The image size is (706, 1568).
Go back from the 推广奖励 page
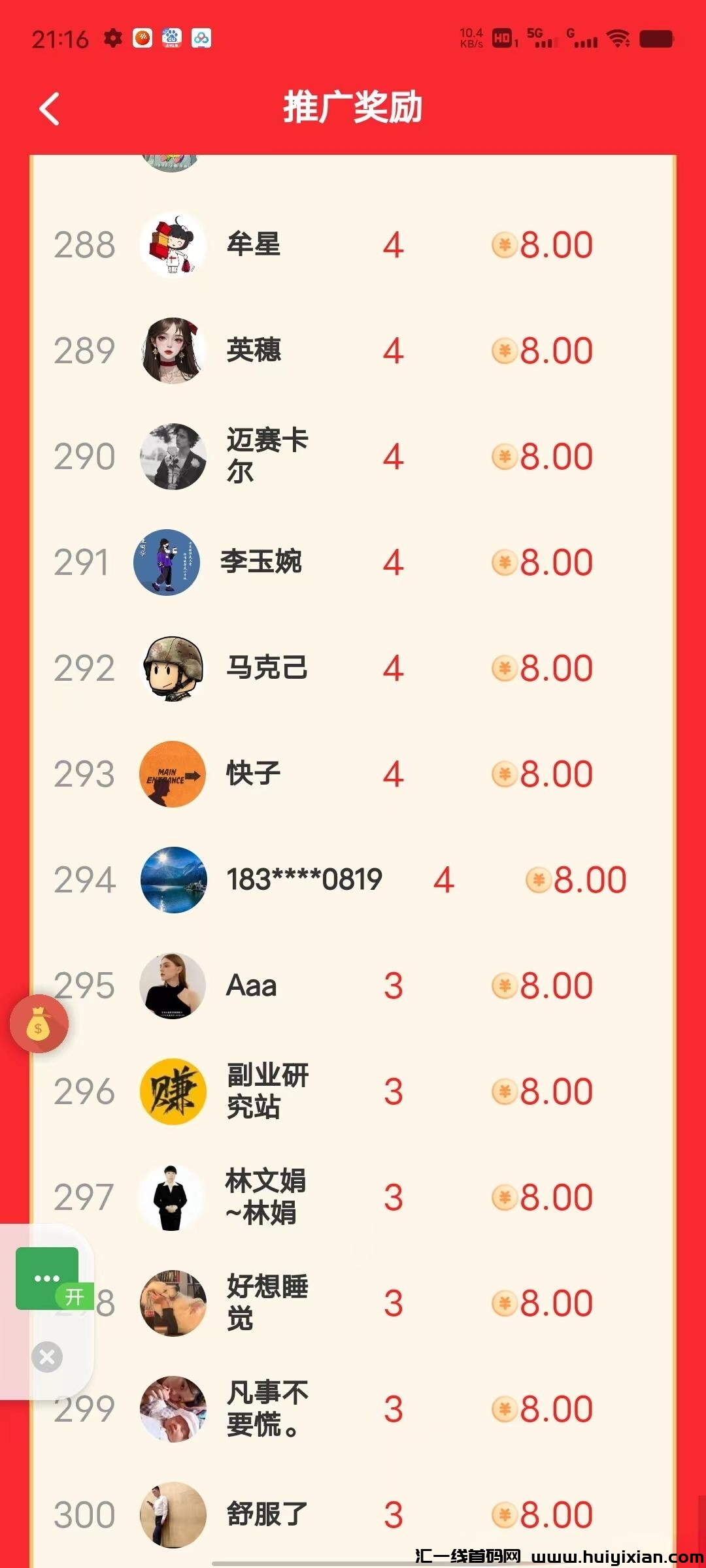pos(50,108)
